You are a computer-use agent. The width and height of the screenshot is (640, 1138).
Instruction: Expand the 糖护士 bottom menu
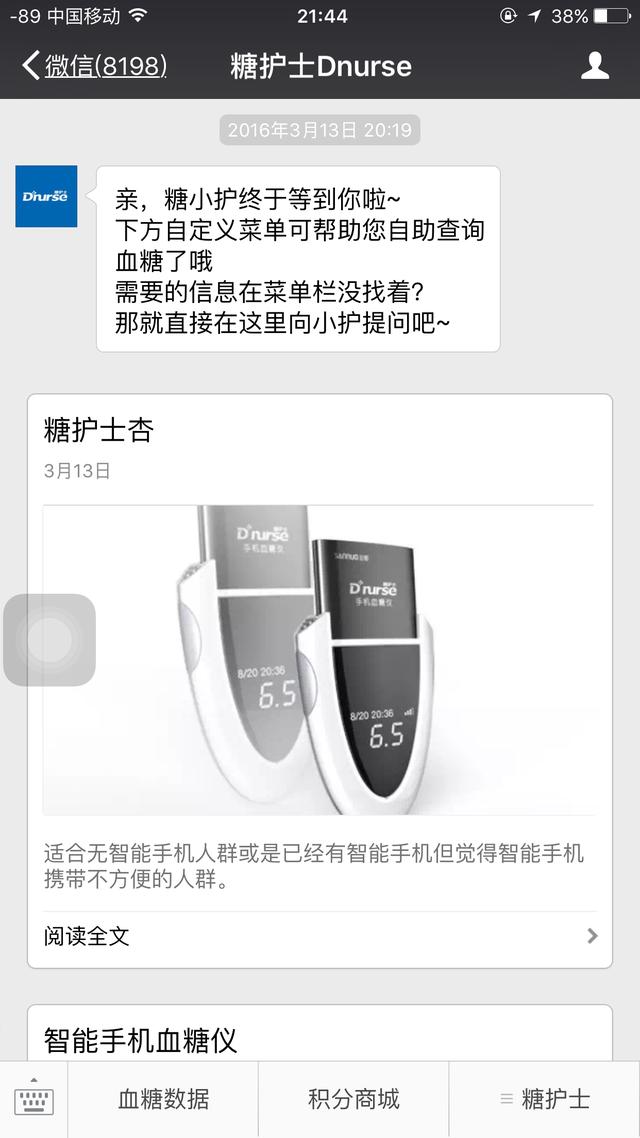[x=545, y=1100]
